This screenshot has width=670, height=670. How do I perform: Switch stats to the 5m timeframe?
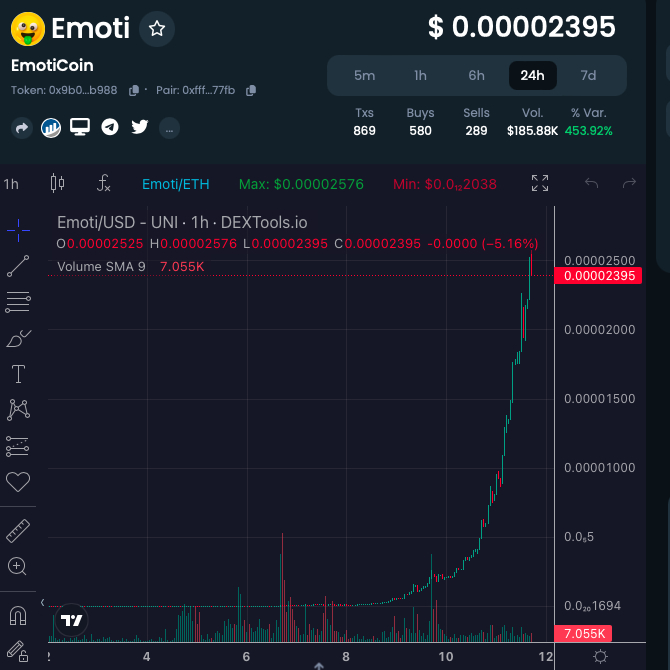[365, 75]
